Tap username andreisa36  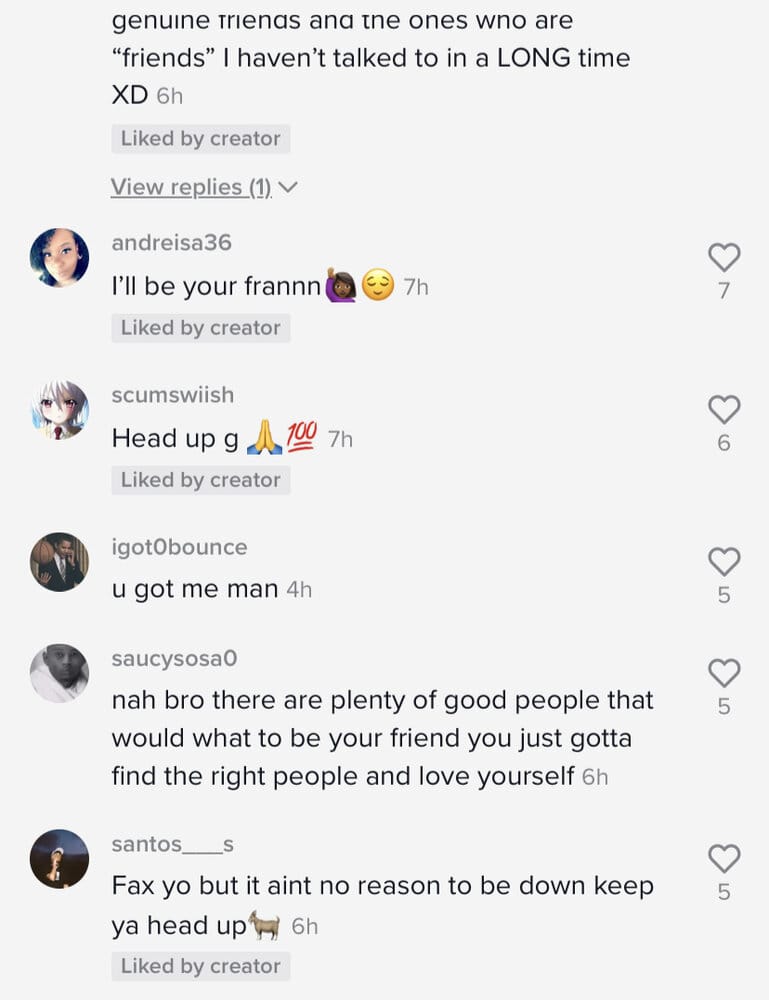(x=172, y=243)
